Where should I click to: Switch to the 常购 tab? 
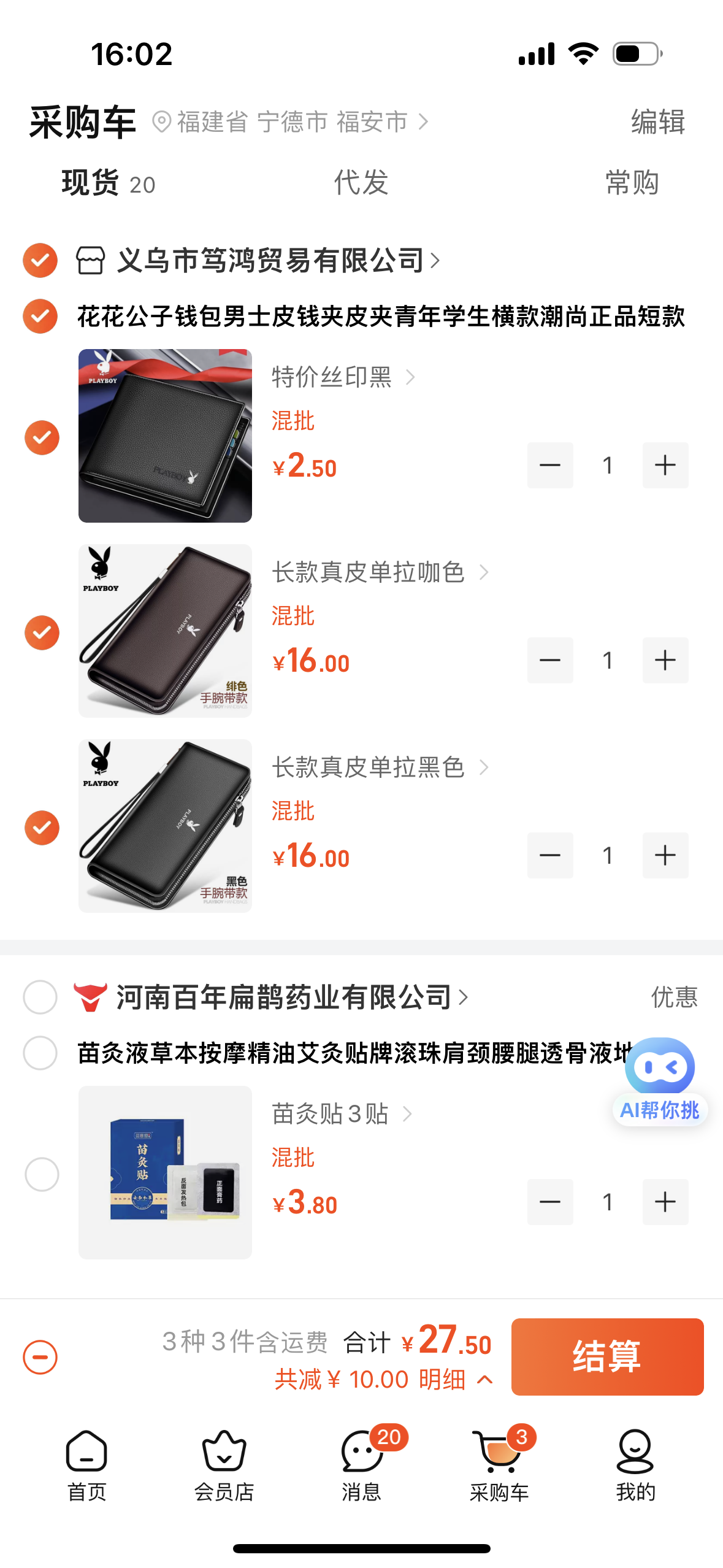[x=632, y=183]
